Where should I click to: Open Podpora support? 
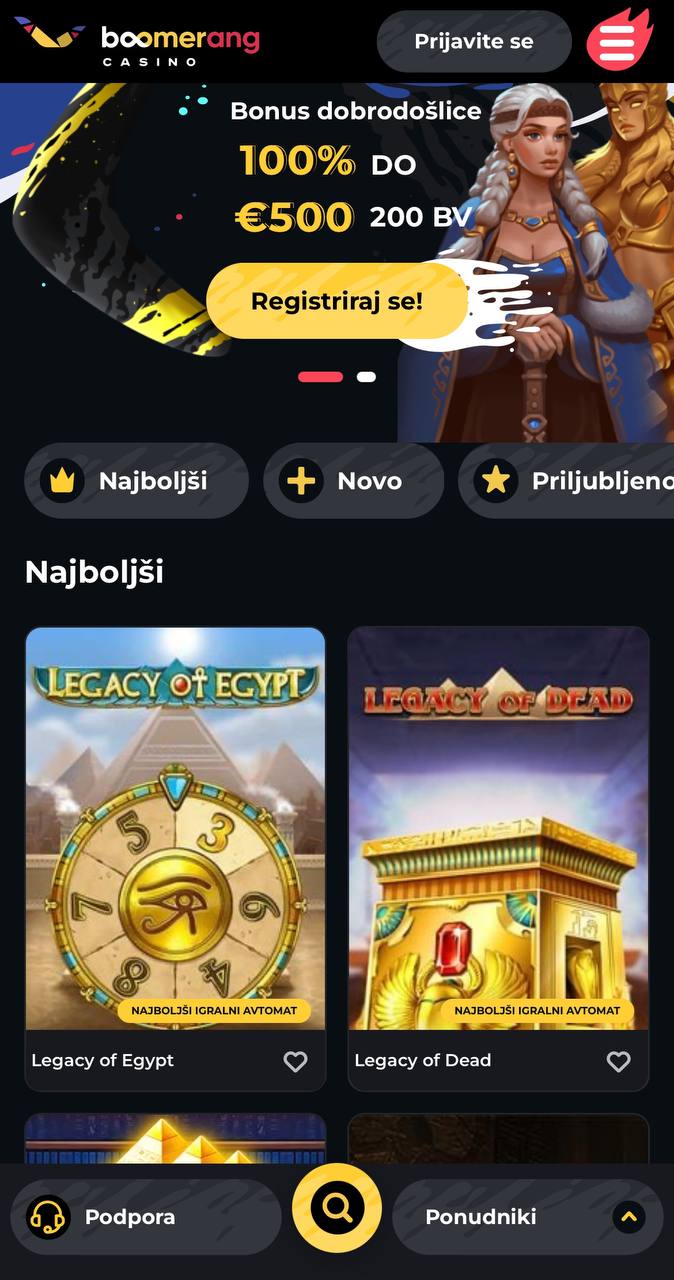146,1217
